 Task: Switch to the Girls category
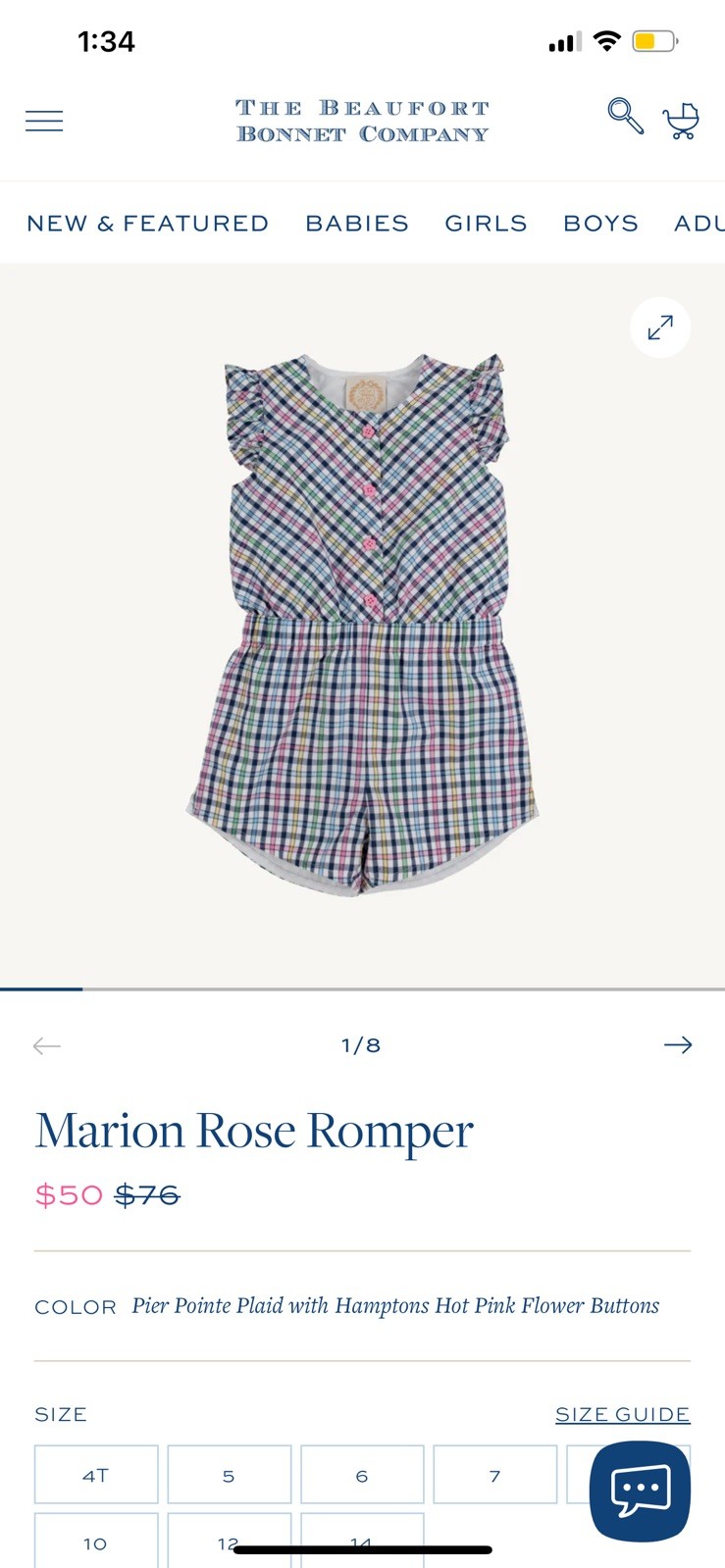click(x=486, y=224)
